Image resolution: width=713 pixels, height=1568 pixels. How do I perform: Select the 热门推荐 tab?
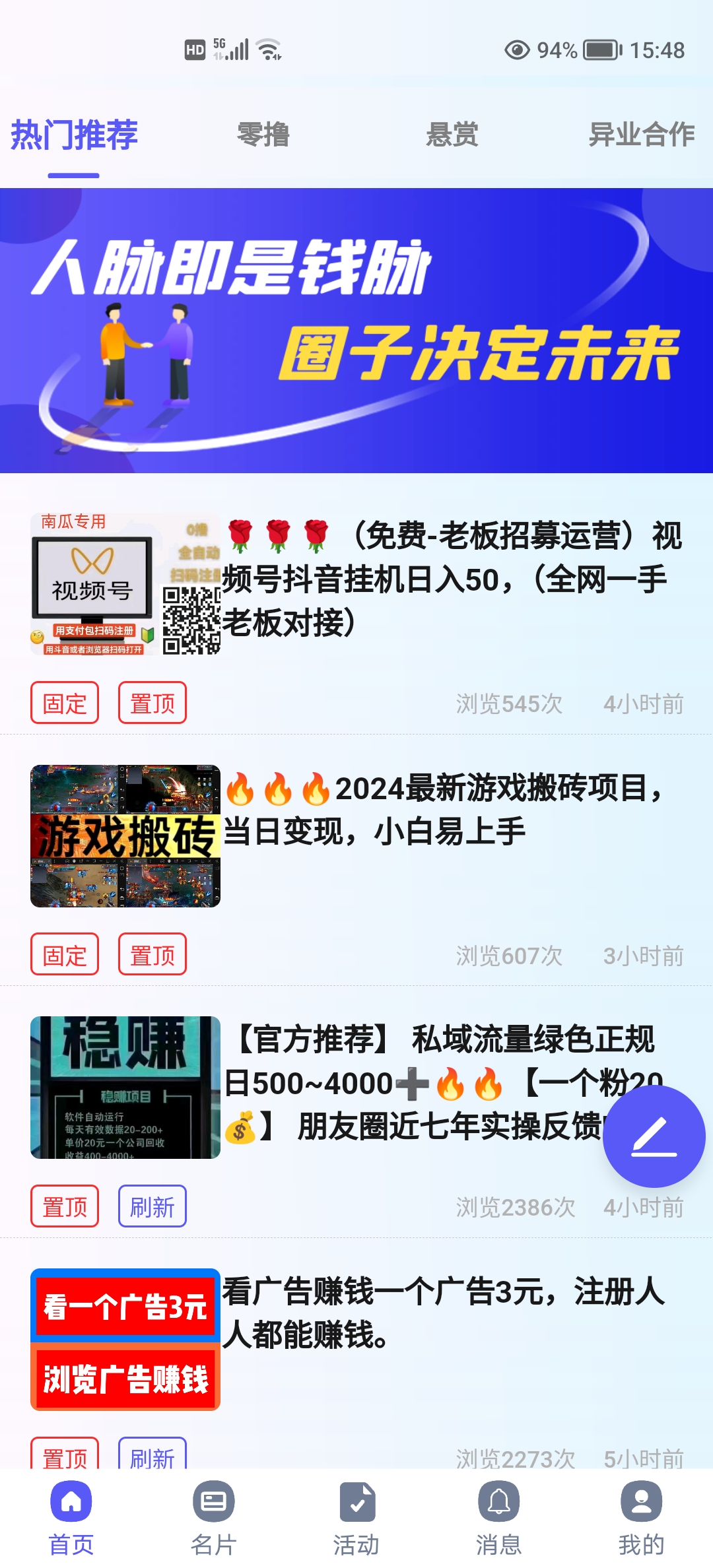(74, 135)
